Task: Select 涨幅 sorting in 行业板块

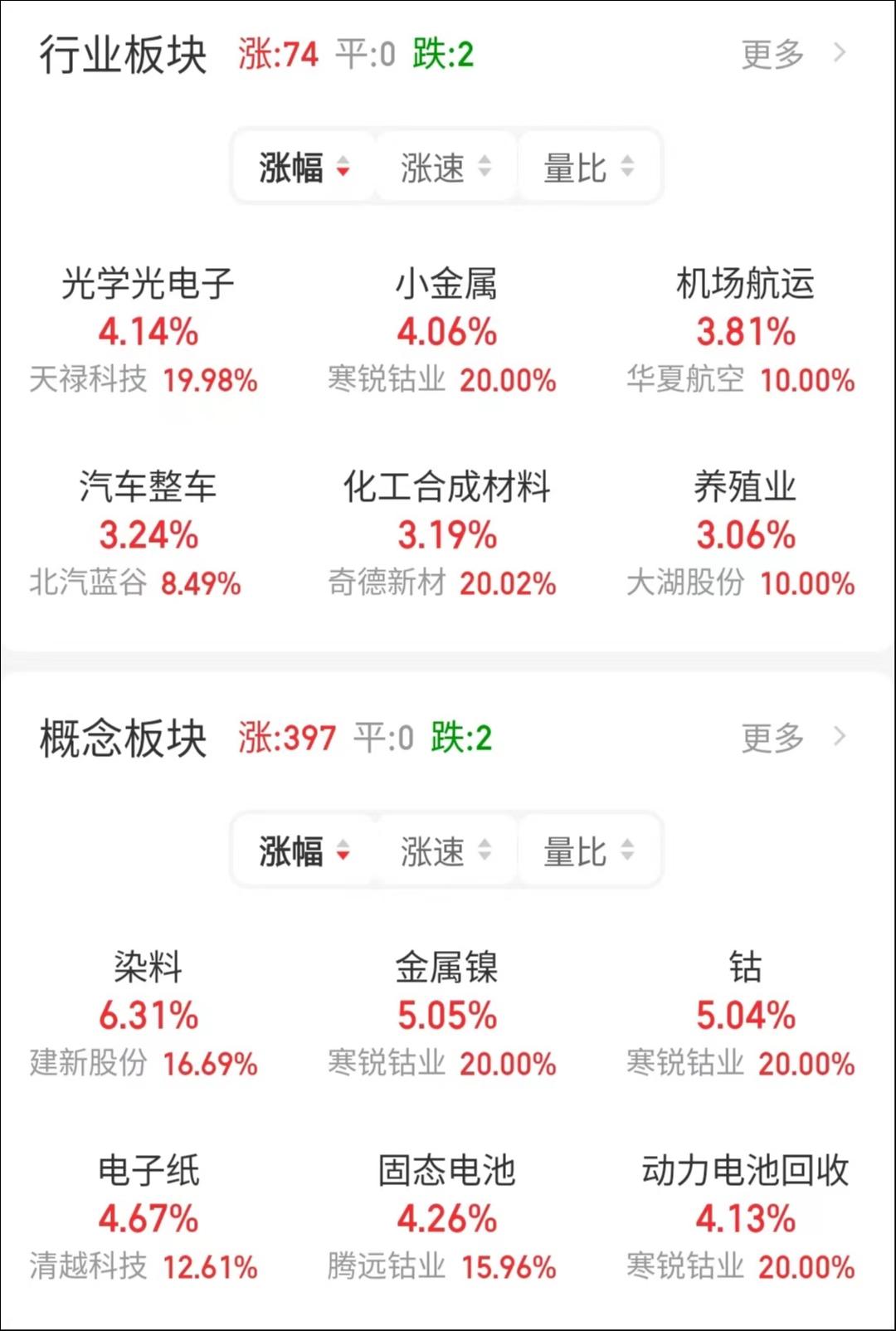Action: point(304,167)
